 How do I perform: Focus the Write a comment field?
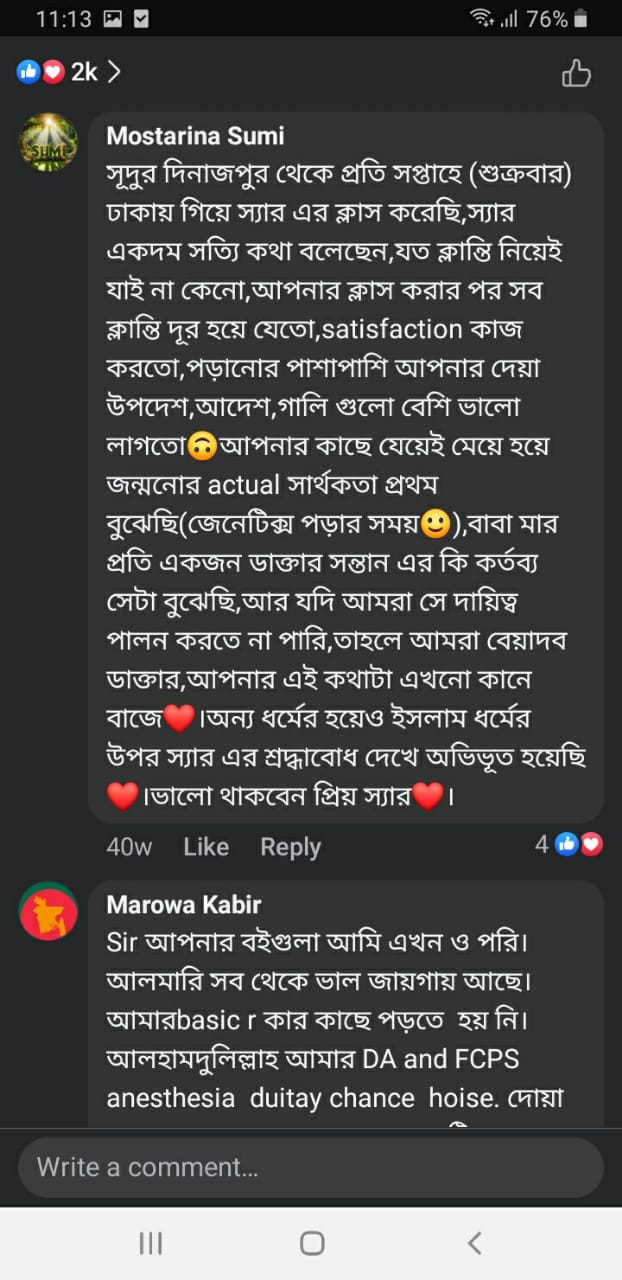coord(310,1167)
